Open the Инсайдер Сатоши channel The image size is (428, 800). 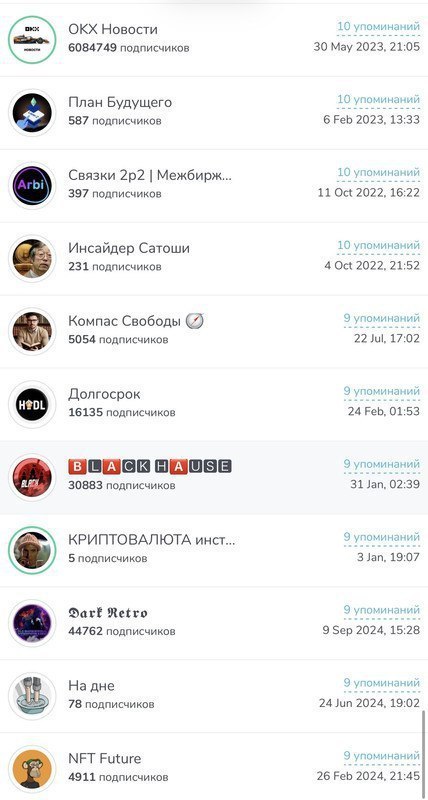pyautogui.click(x=214, y=259)
